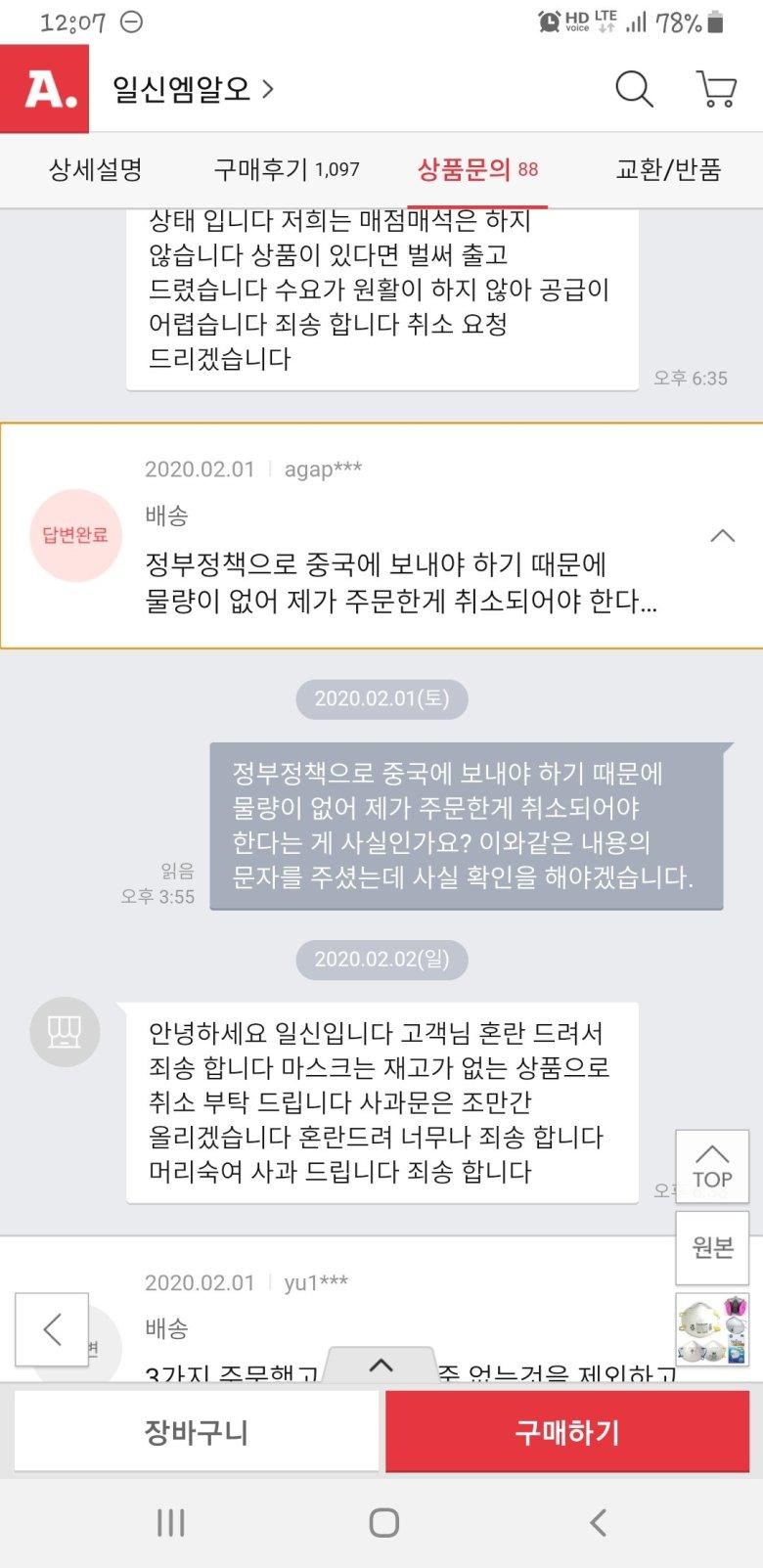Open the 일신엠알오 store page
763x1568 pixels.
click(x=193, y=90)
